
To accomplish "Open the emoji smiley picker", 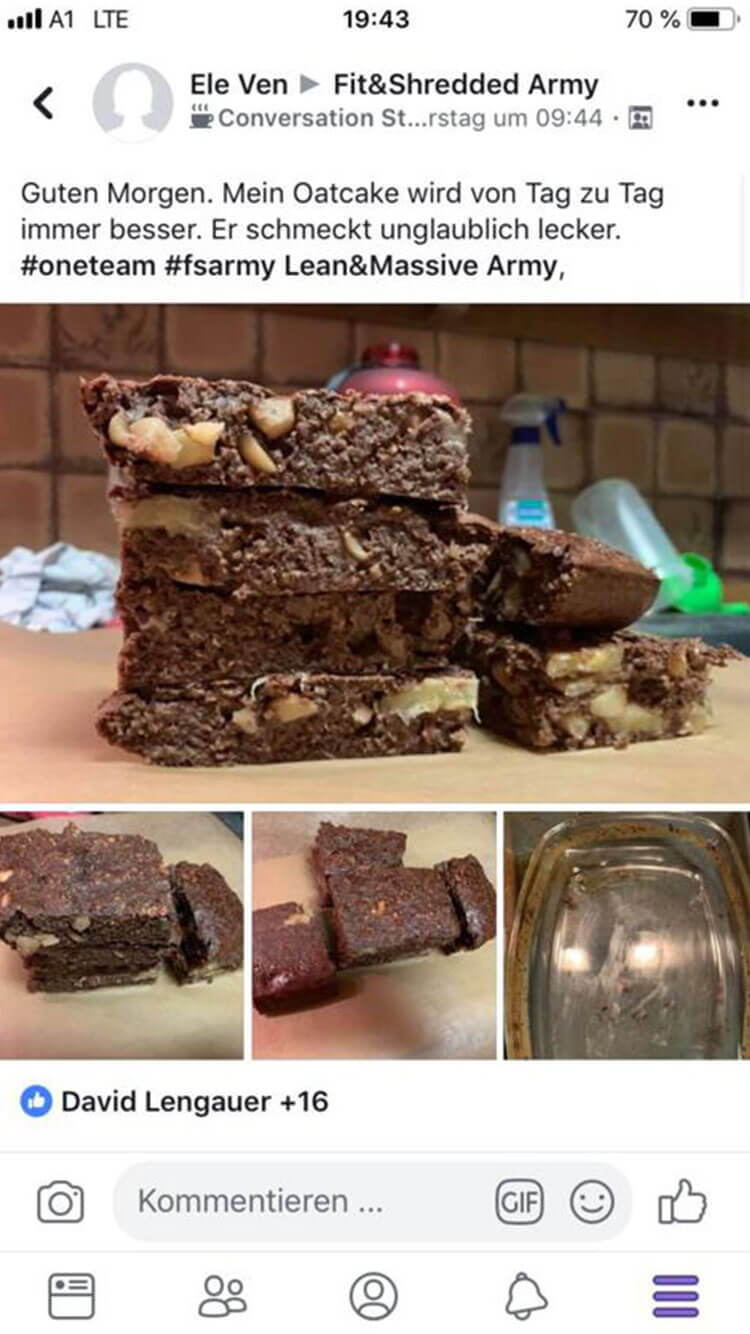I will point(592,1202).
